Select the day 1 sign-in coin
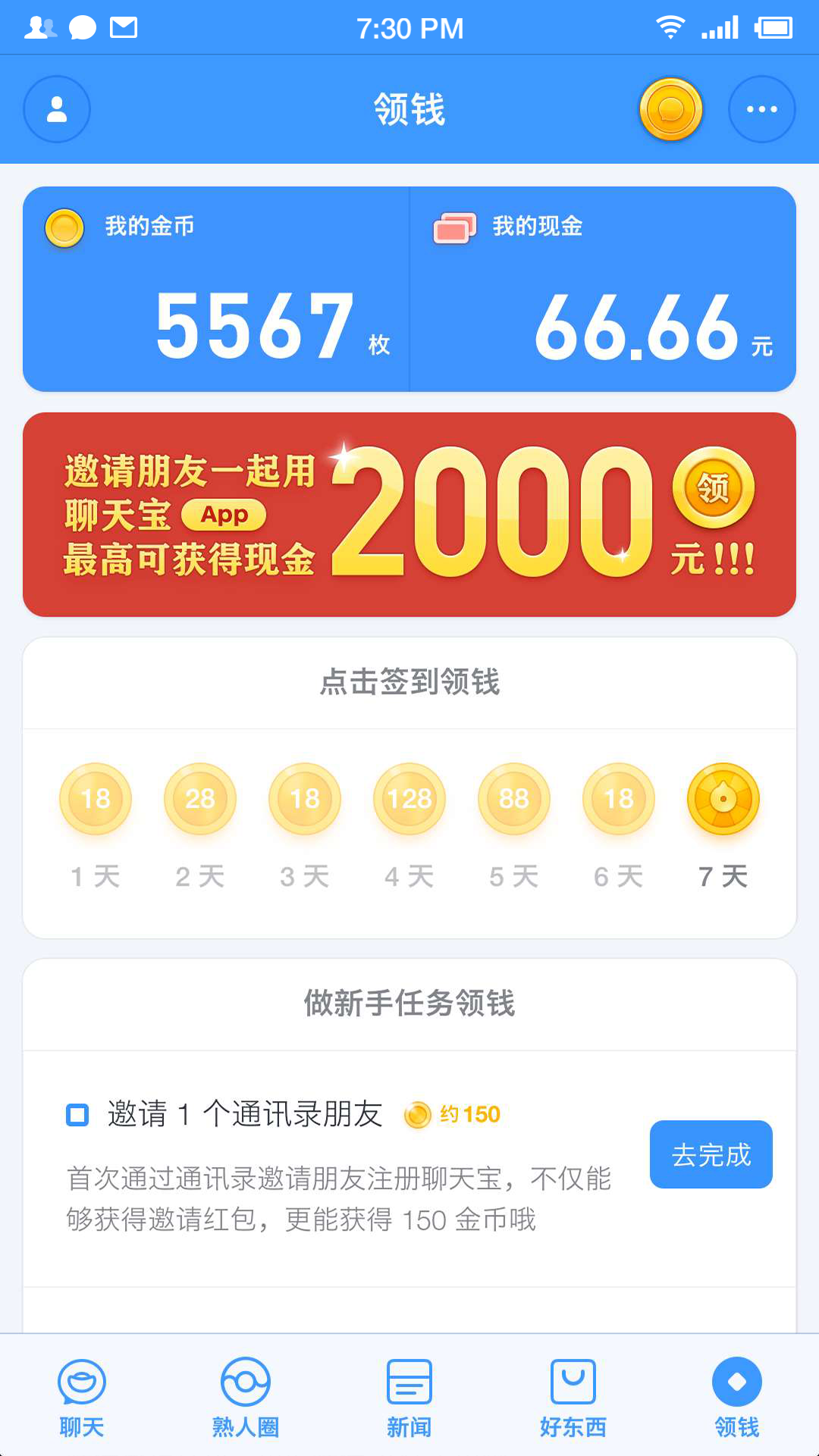This screenshot has width=819, height=1456. click(x=95, y=799)
